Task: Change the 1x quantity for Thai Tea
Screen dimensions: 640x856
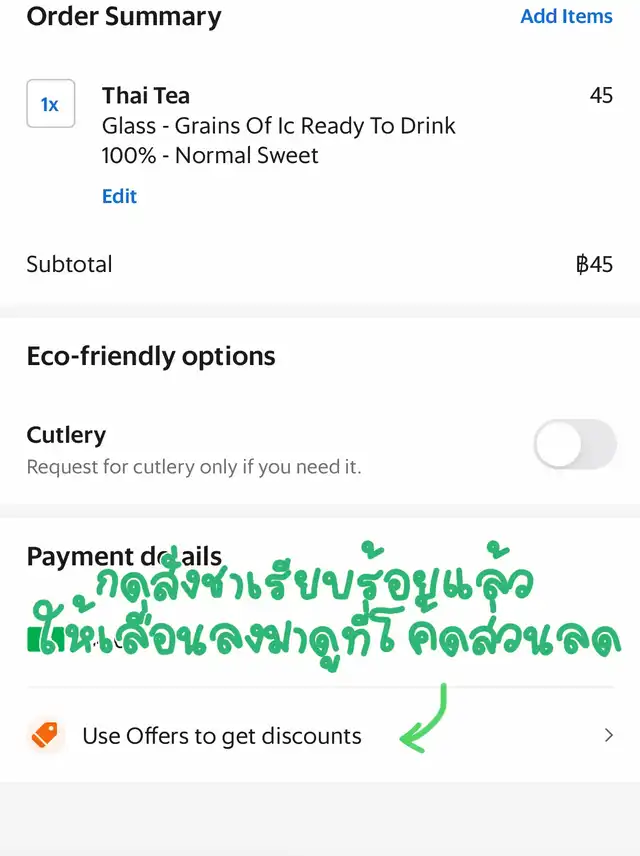Action: tap(50, 105)
